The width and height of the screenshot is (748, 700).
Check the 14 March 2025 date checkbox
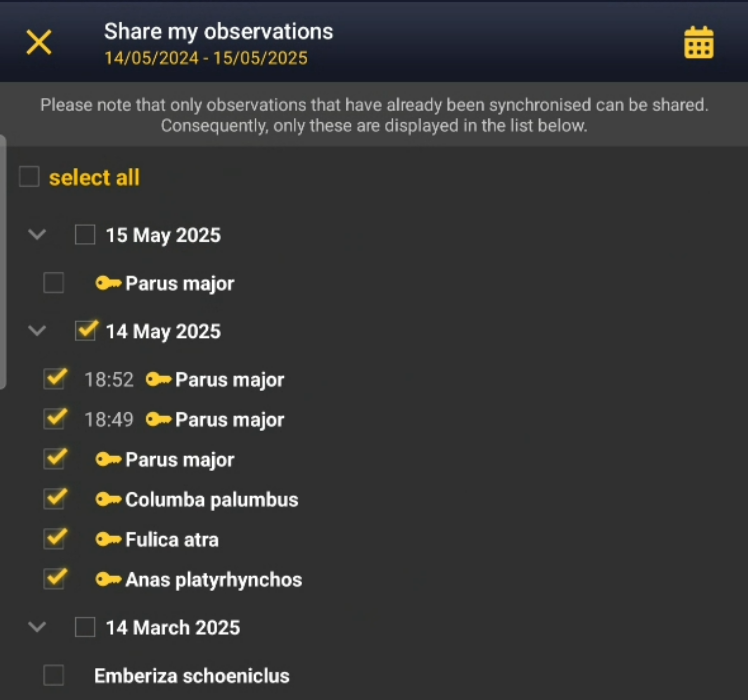(x=85, y=627)
